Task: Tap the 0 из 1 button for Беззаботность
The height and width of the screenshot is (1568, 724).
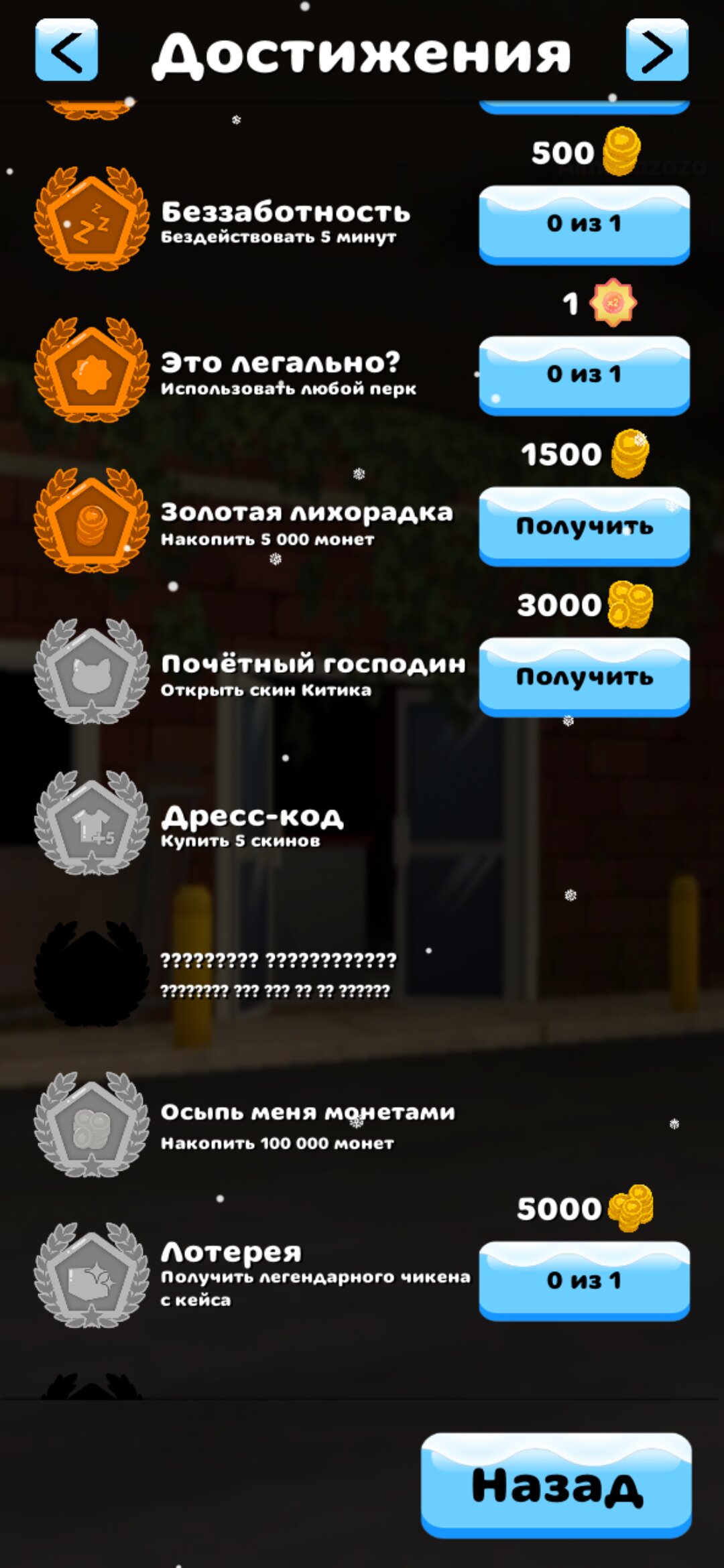Action: (584, 225)
